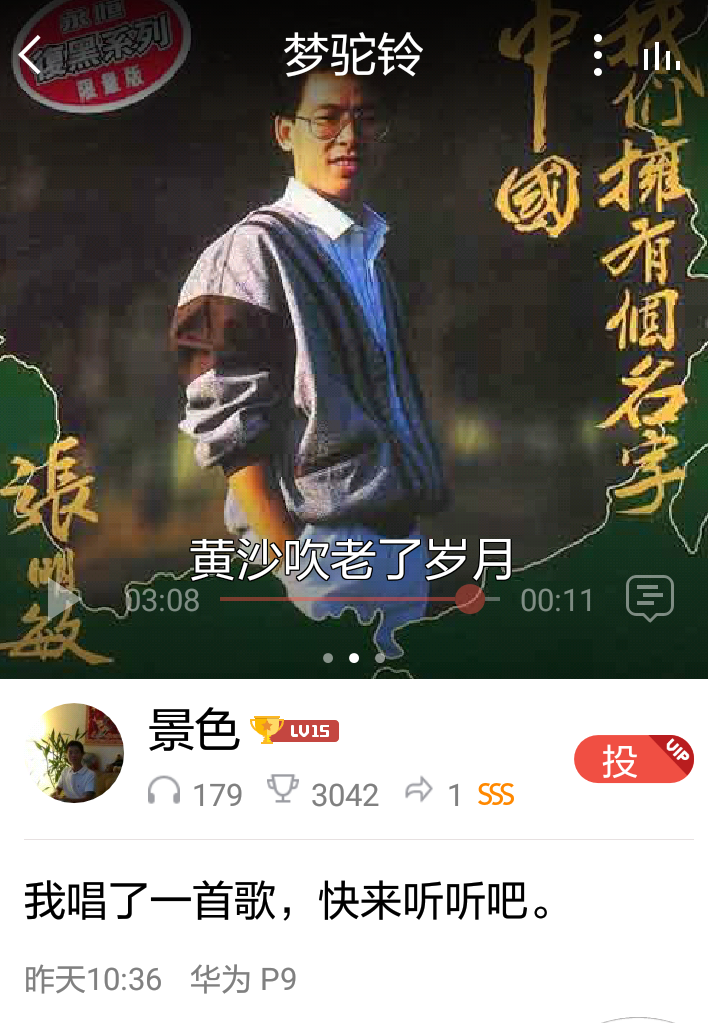The height and width of the screenshot is (1023, 708).
Task: Tap the share arrow icon beside 1
Action: [418, 792]
